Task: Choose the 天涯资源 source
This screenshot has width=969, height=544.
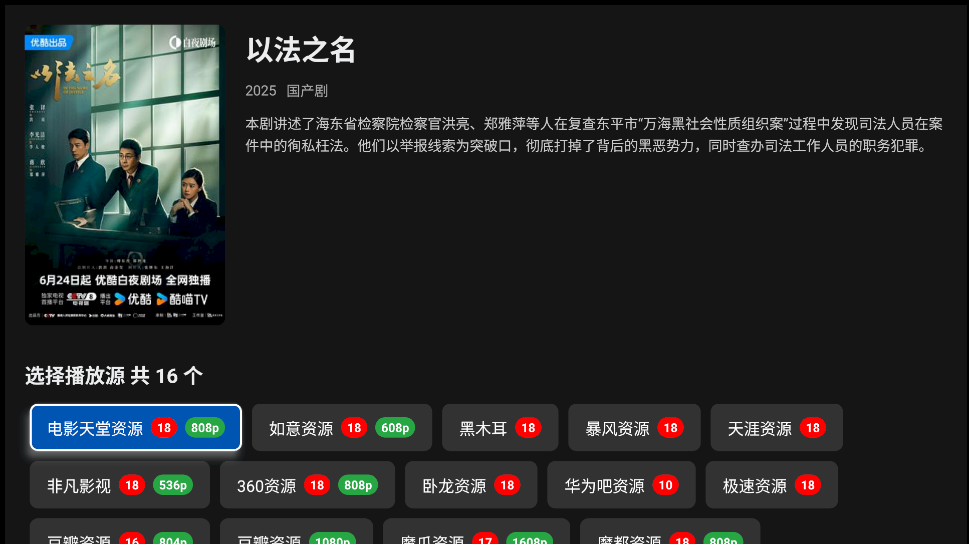Action: coord(776,428)
